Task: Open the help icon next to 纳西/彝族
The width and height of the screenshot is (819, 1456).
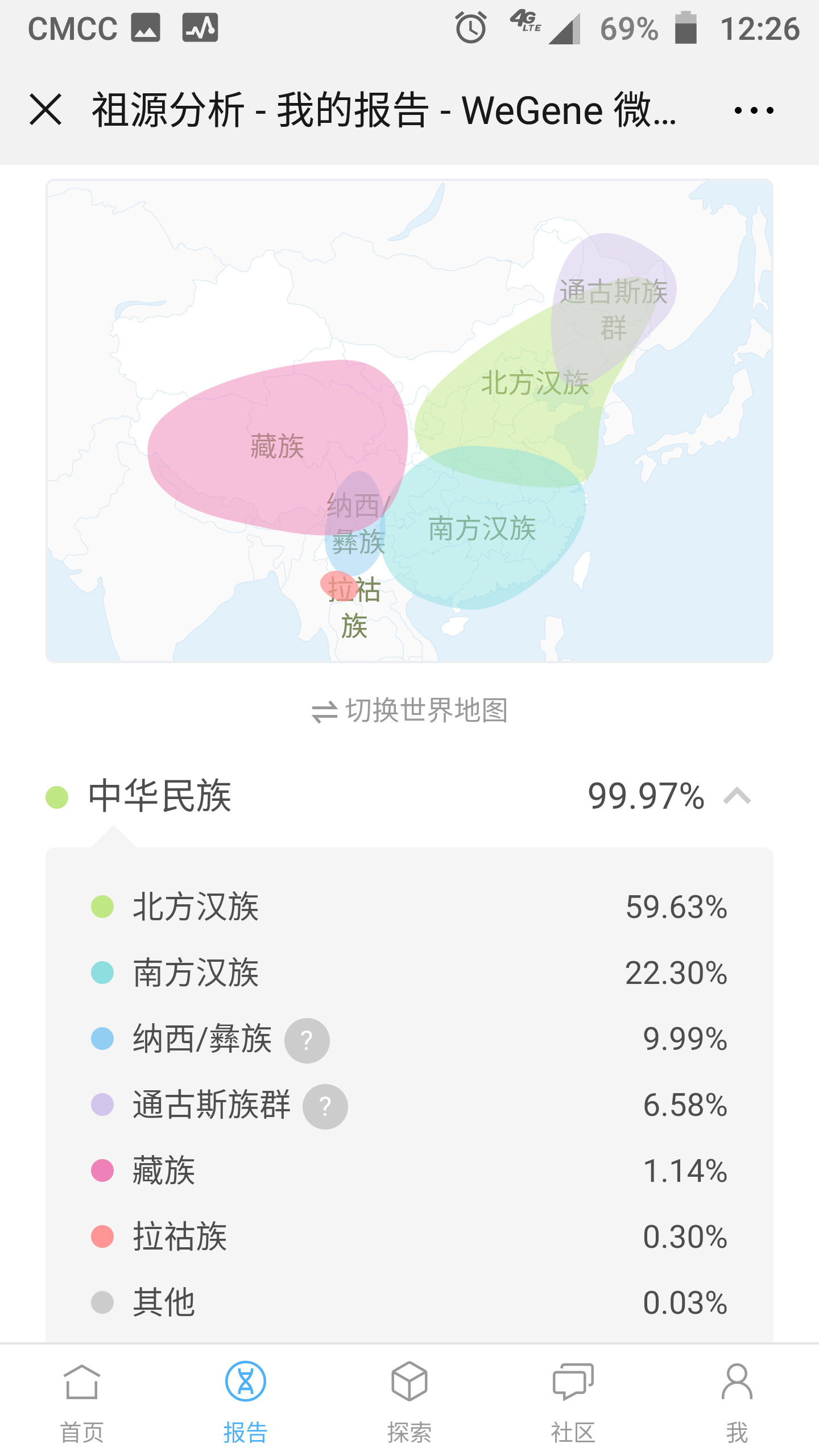Action: coord(307,1040)
